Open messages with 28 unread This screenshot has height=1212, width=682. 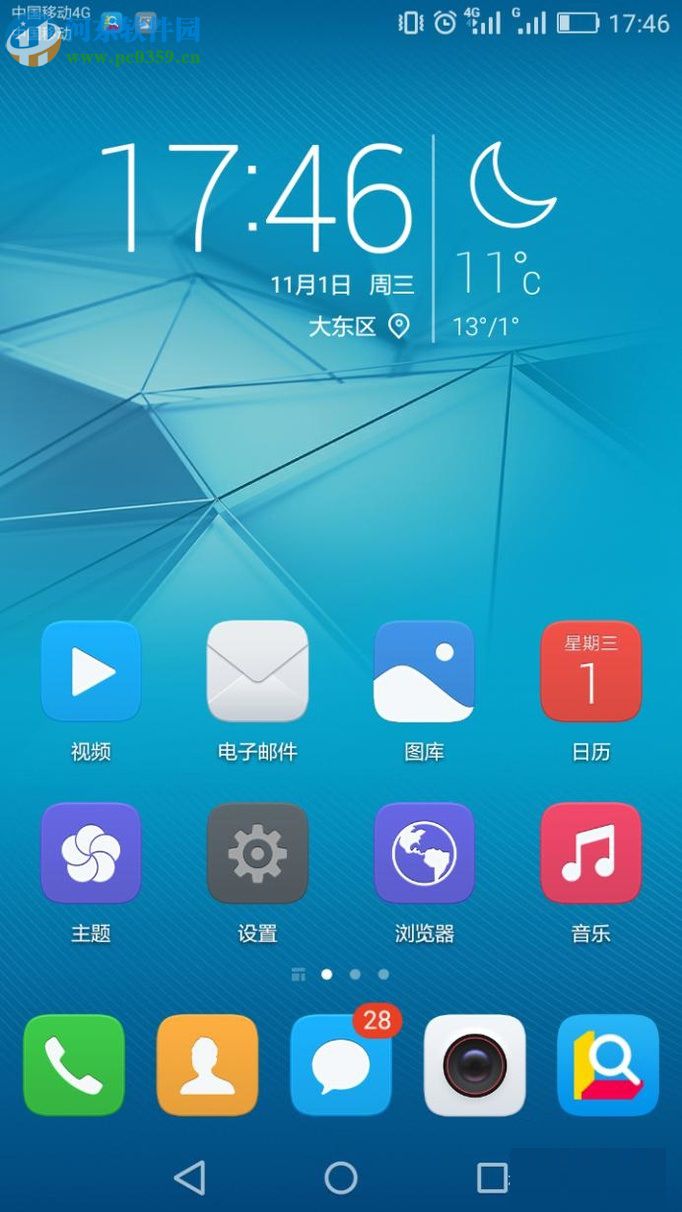click(341, 1065)
